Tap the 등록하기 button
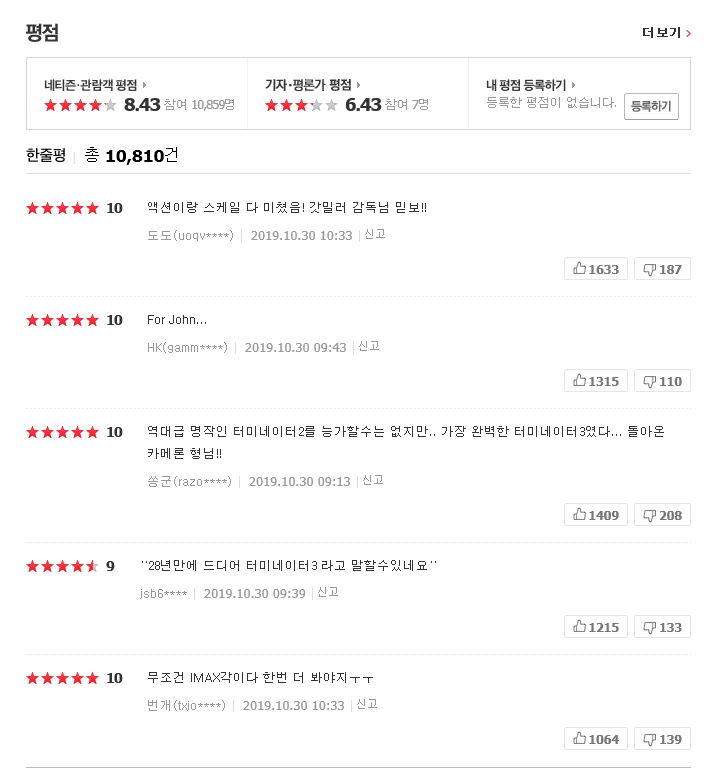This screenshot has height=783, width=714. click(651, 106)
